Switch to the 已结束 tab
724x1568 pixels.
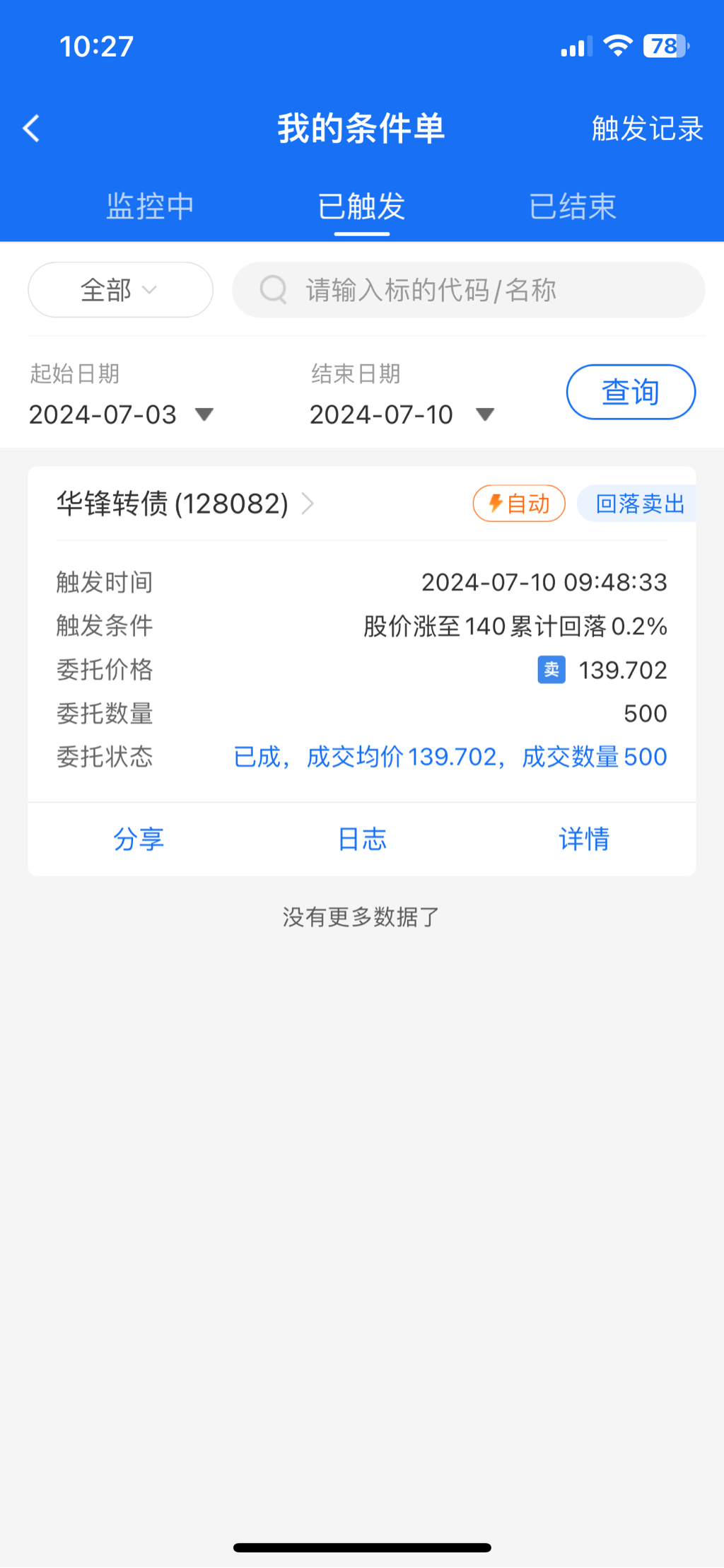point(573,207)
